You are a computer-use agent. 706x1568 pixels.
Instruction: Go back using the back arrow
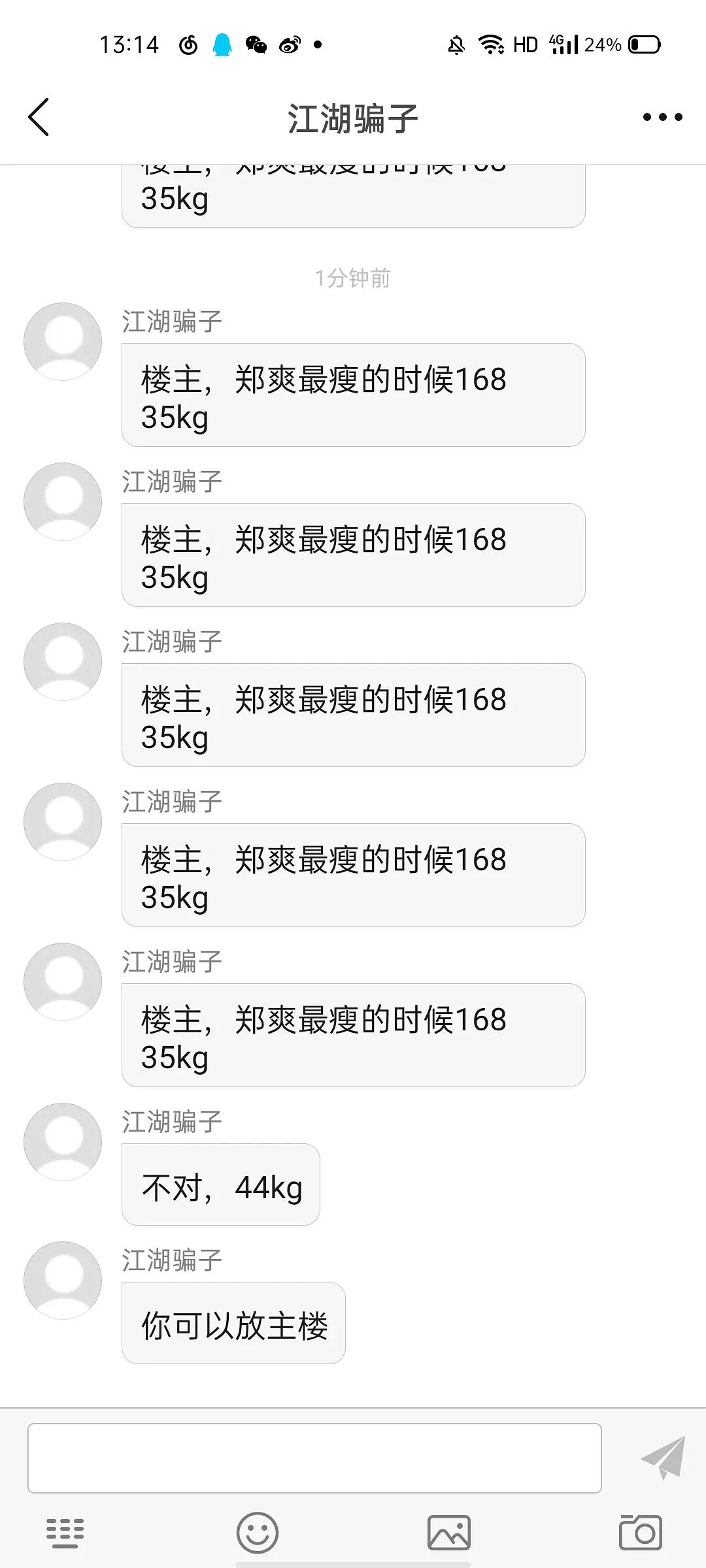coord(39,118)
